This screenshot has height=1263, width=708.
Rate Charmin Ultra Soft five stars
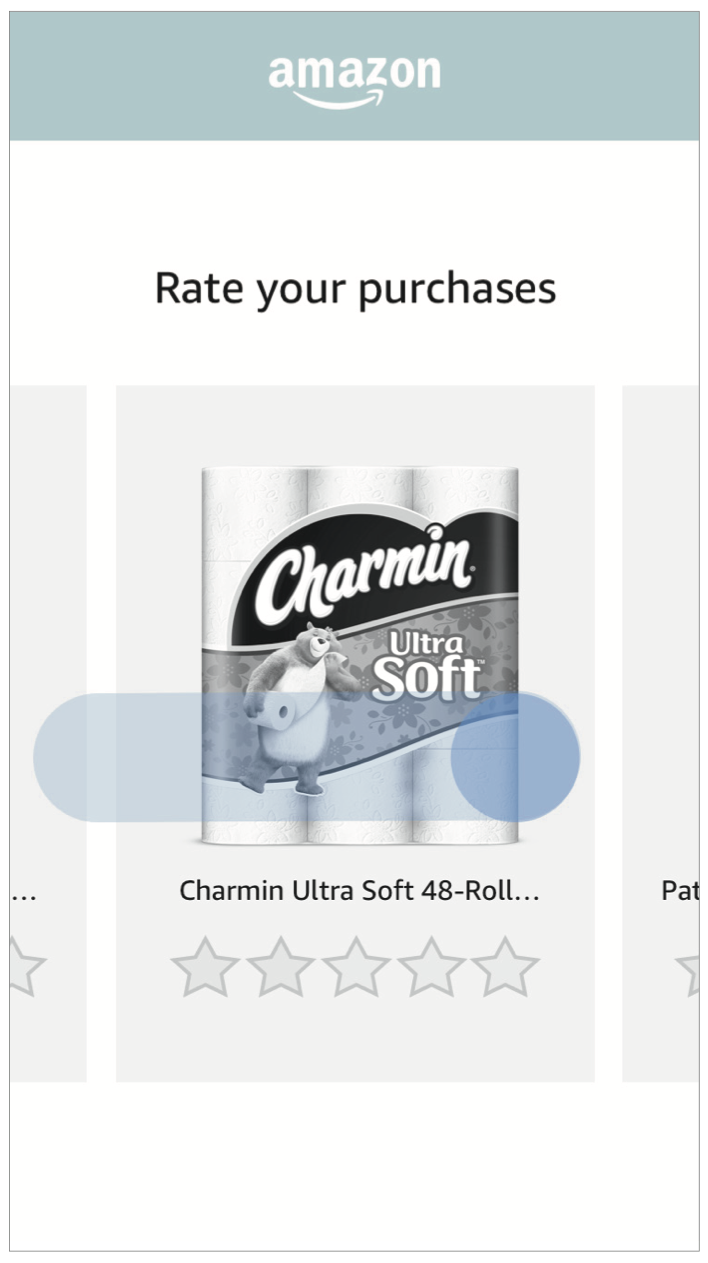[x=505, y=967]
